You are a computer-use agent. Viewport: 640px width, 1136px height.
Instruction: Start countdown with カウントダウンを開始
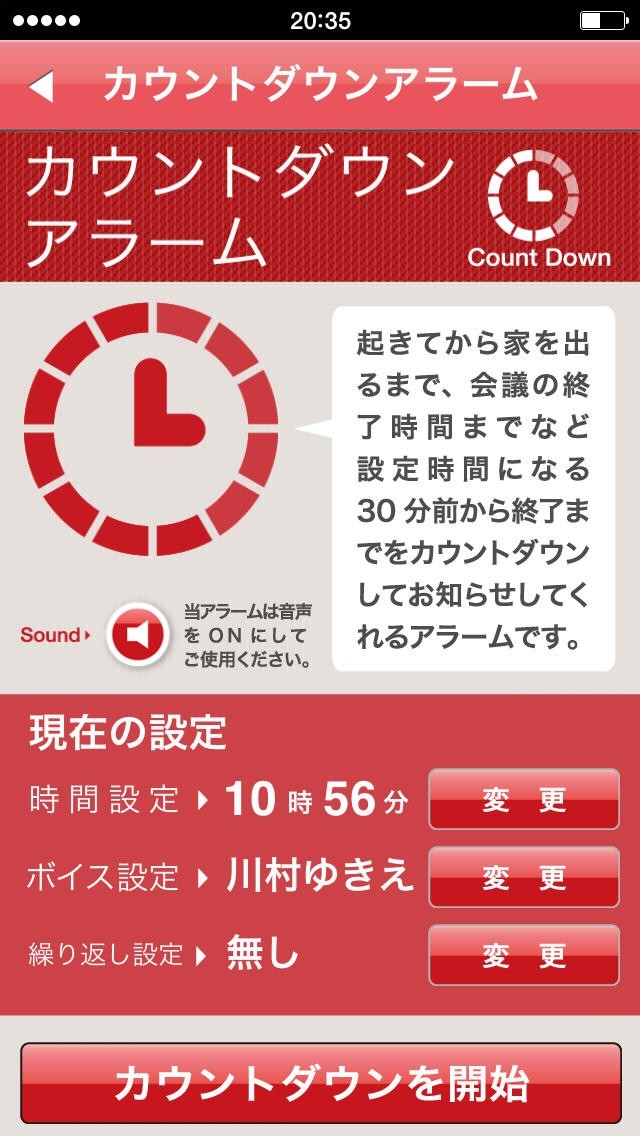click(x=320, y=1083)
